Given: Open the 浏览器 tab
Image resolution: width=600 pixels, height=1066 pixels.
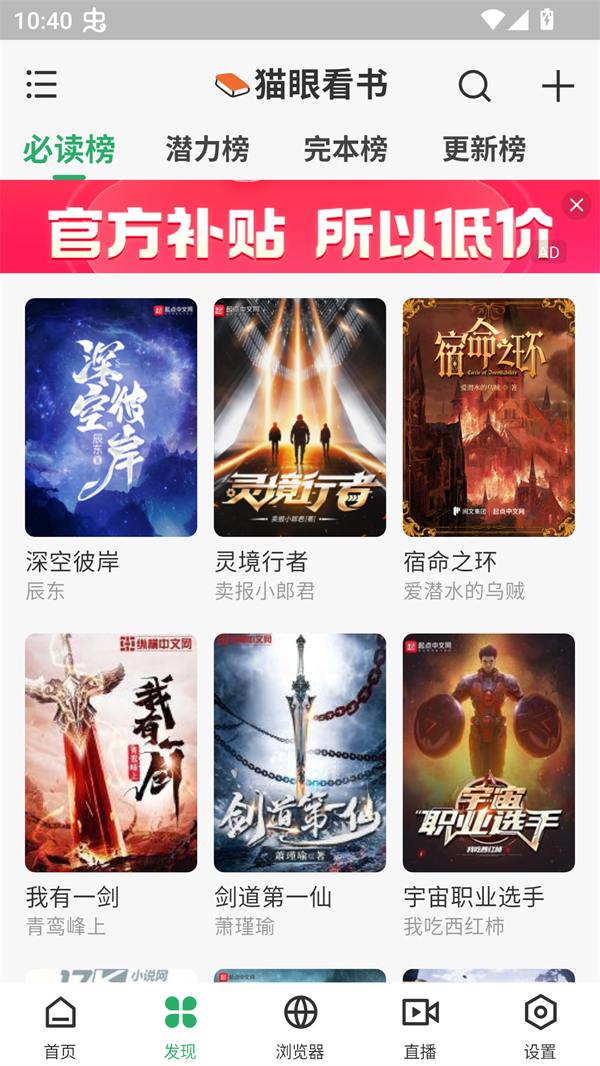Looking at the screenshot, I should (x=300, y=1026).
